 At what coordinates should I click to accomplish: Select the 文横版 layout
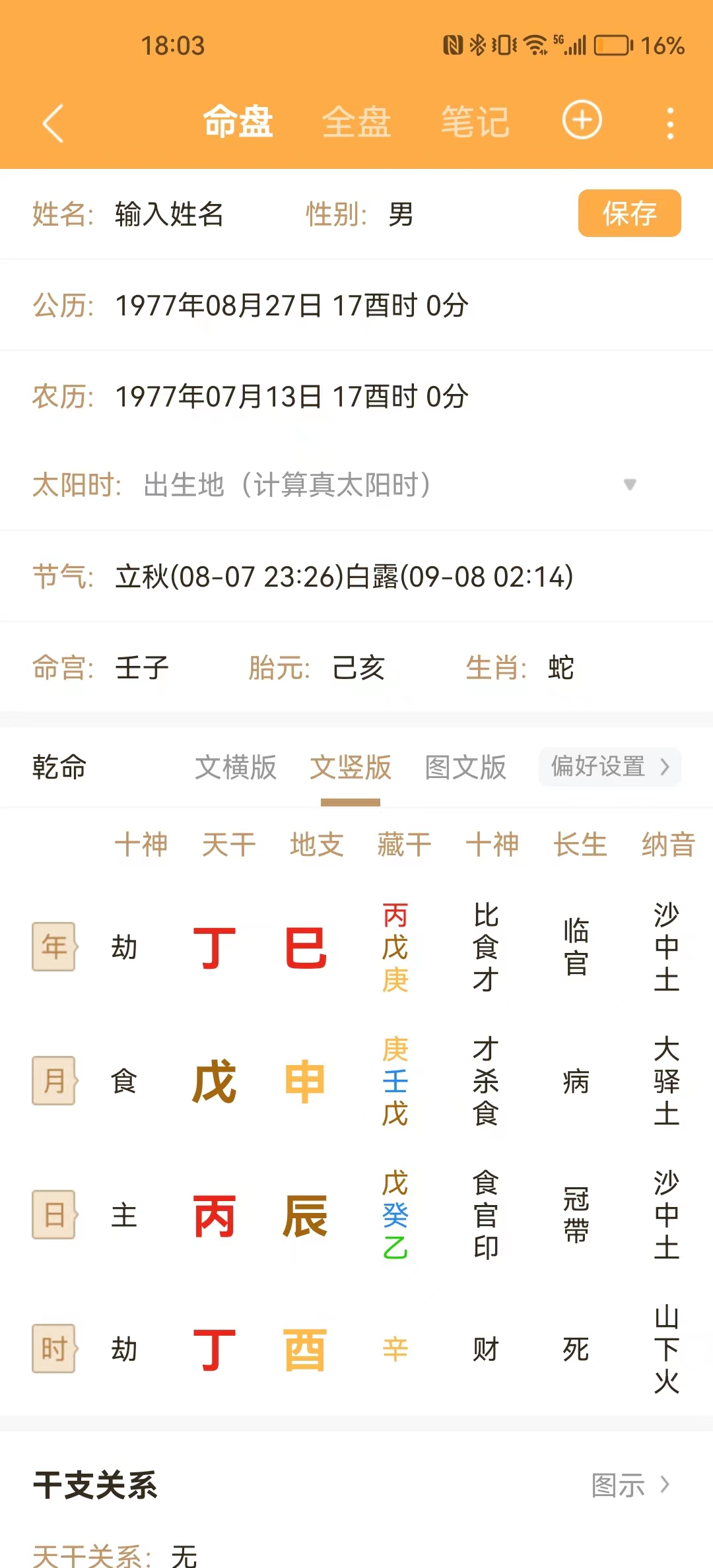[236, 768]
